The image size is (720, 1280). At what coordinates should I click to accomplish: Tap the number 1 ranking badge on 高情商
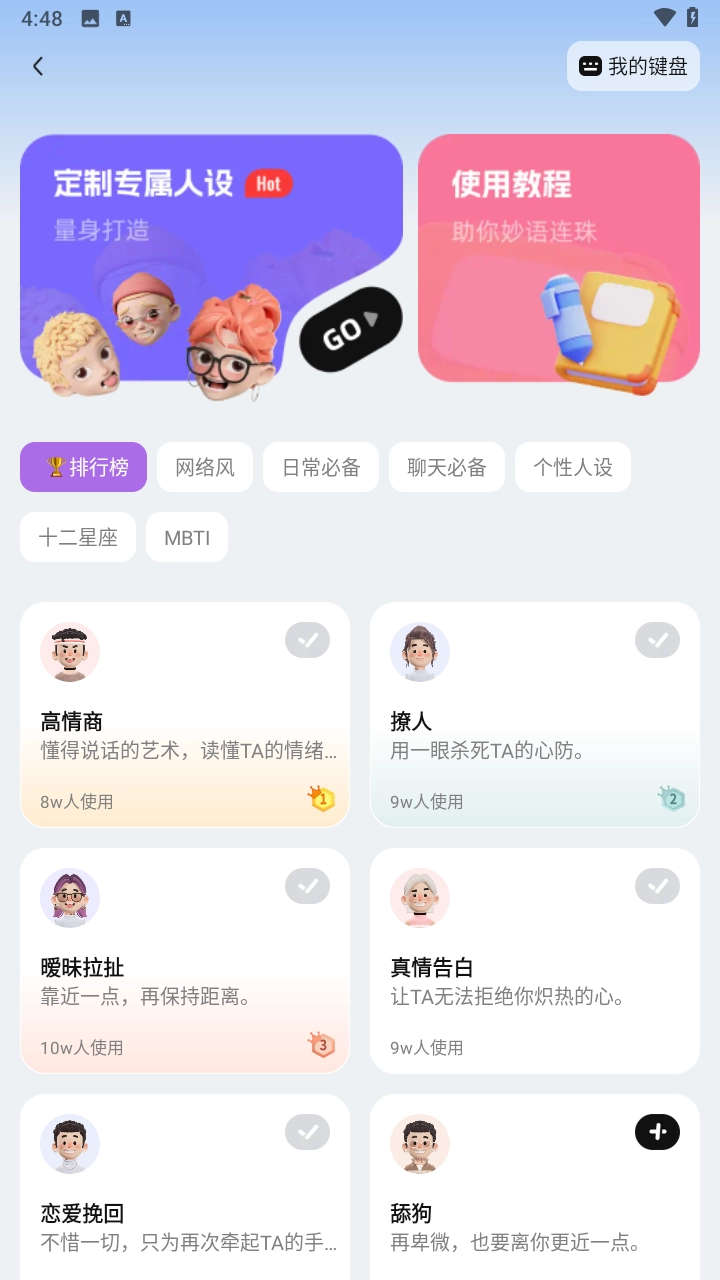[x=322, y=799]
